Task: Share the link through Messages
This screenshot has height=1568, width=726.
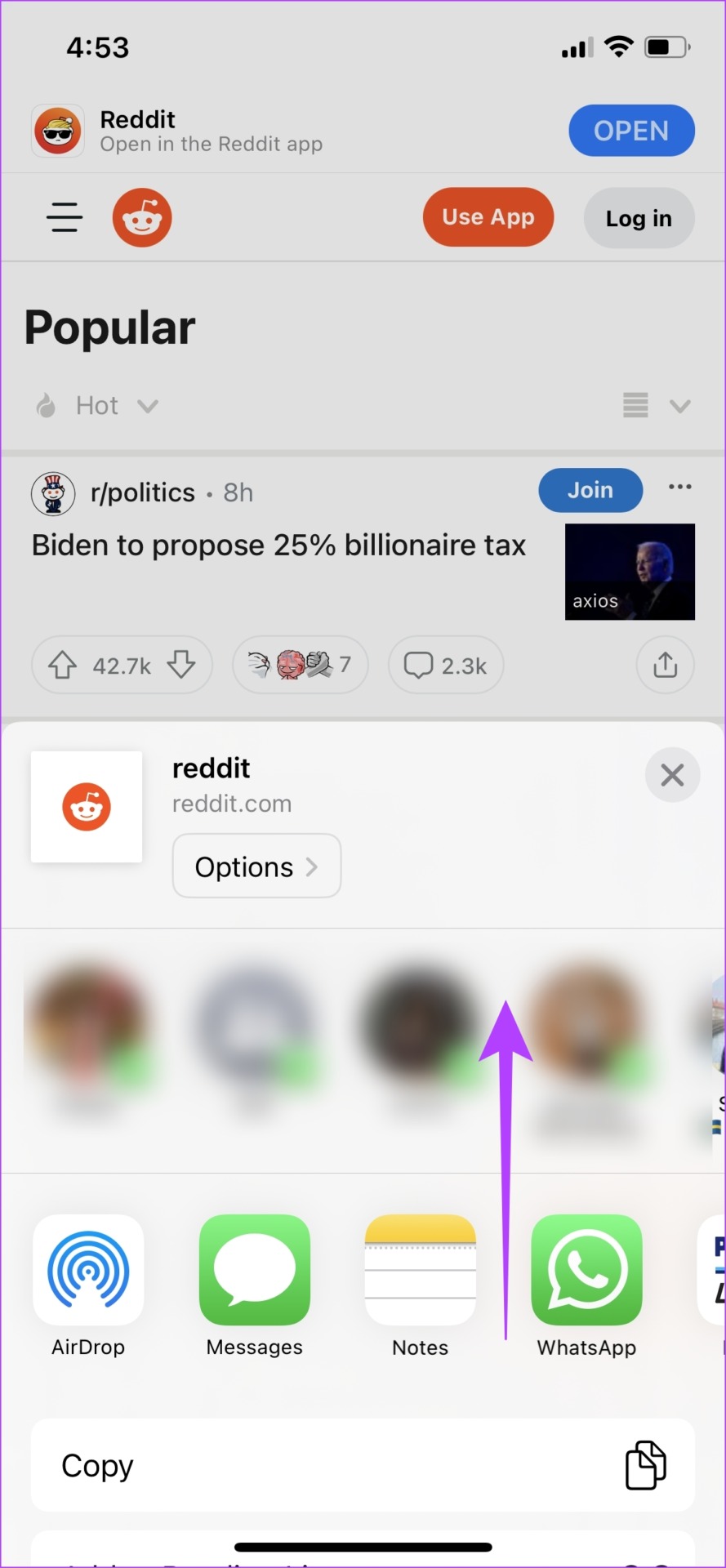Action: coord(255,1270)
